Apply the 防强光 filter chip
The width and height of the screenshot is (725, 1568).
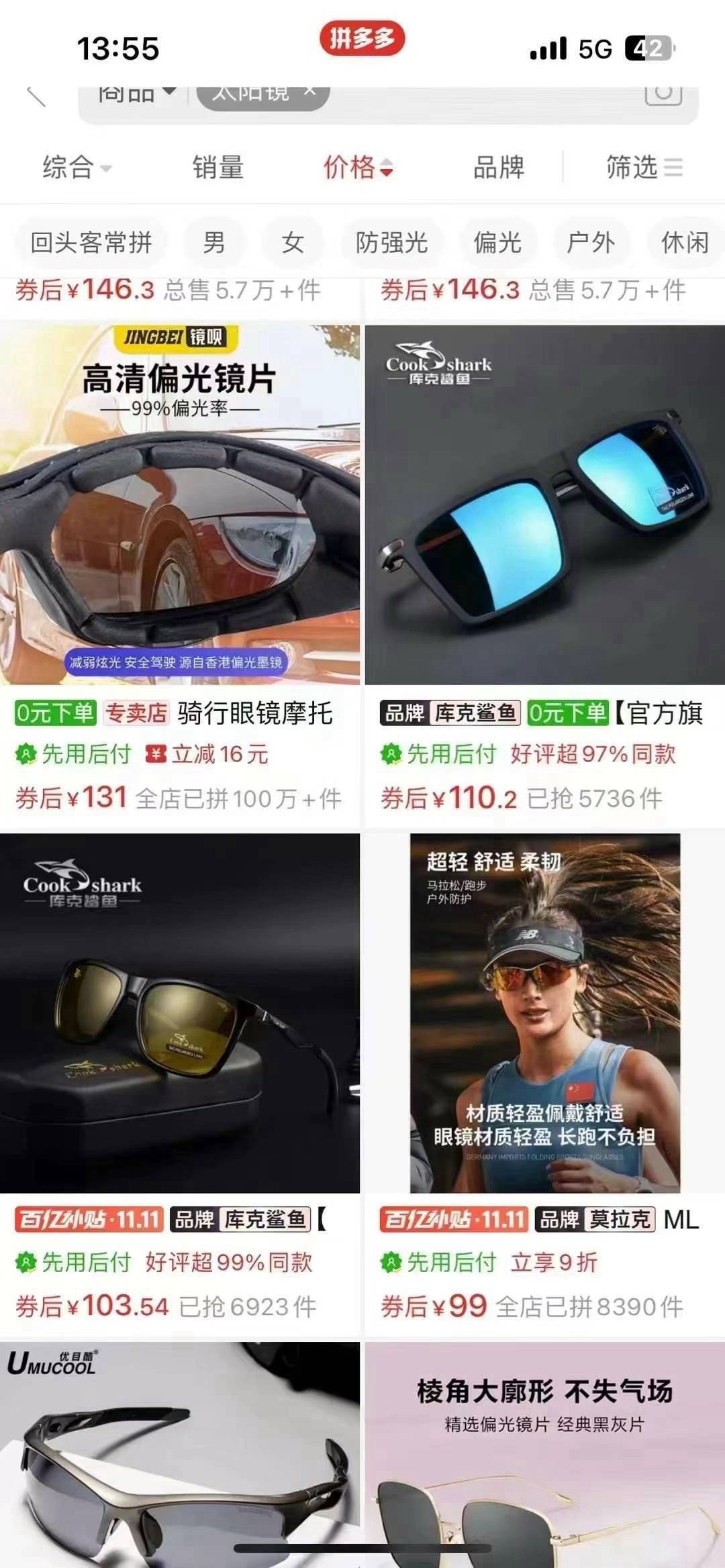coord(391,242)
